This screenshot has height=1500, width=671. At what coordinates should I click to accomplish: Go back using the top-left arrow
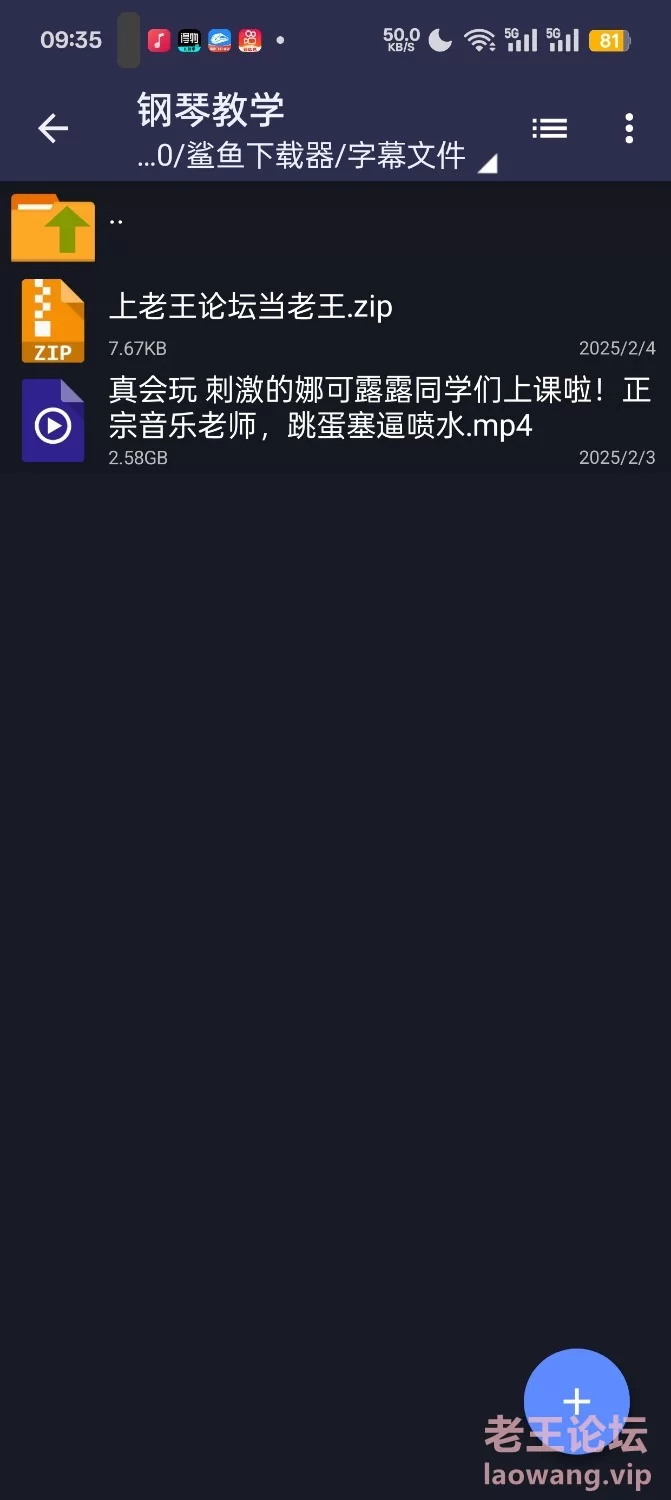(53, 128)
